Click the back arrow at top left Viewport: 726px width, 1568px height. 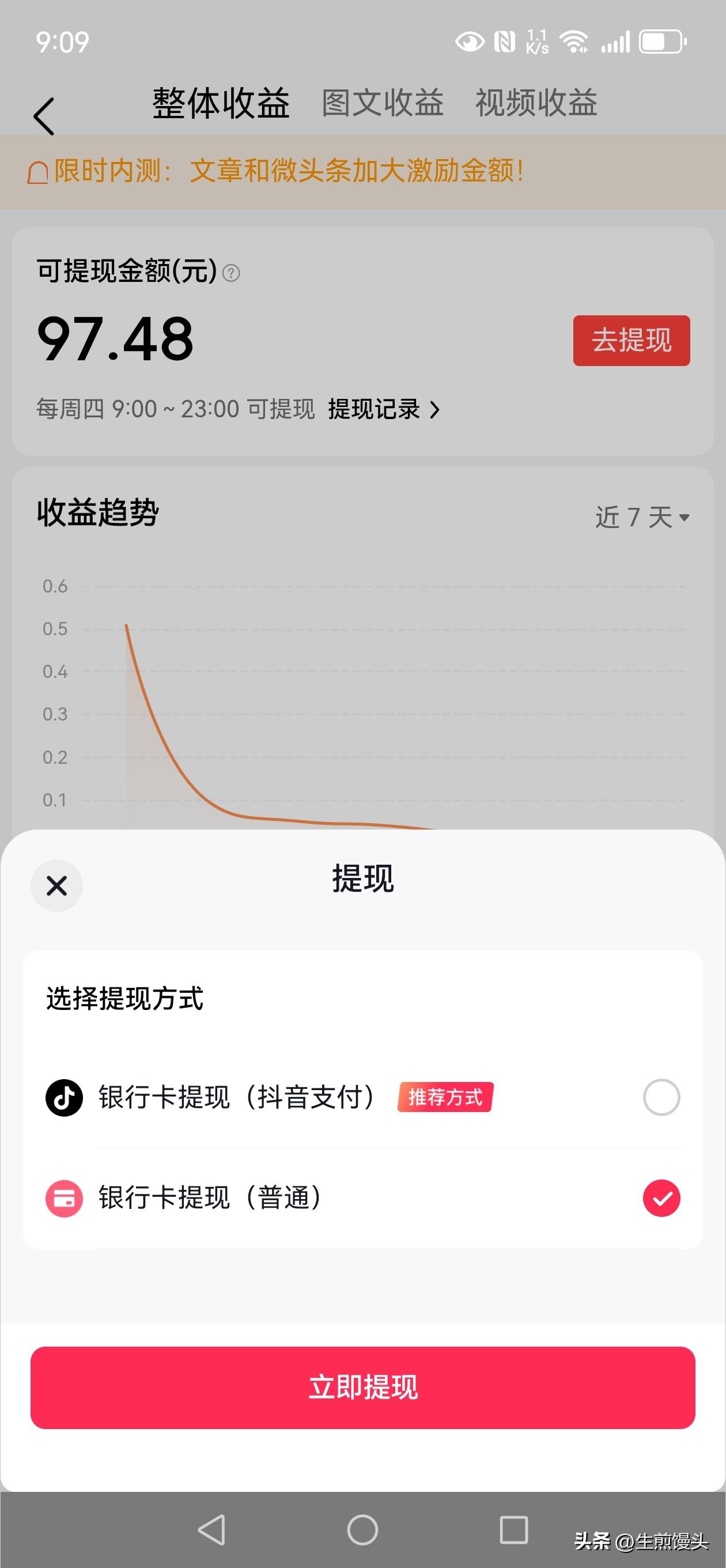point(44,116)
